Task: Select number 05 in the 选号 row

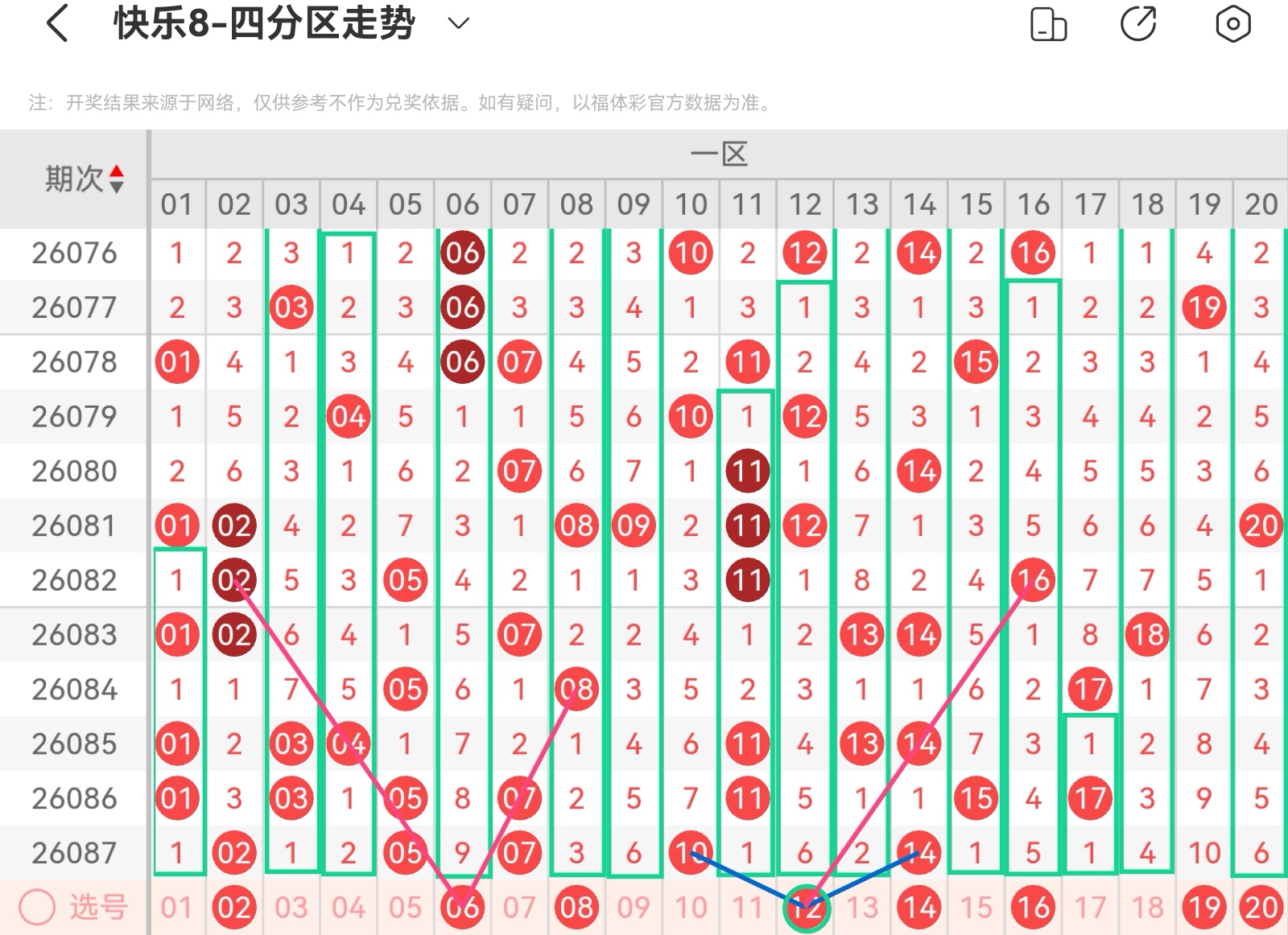Action: point(405,908)
